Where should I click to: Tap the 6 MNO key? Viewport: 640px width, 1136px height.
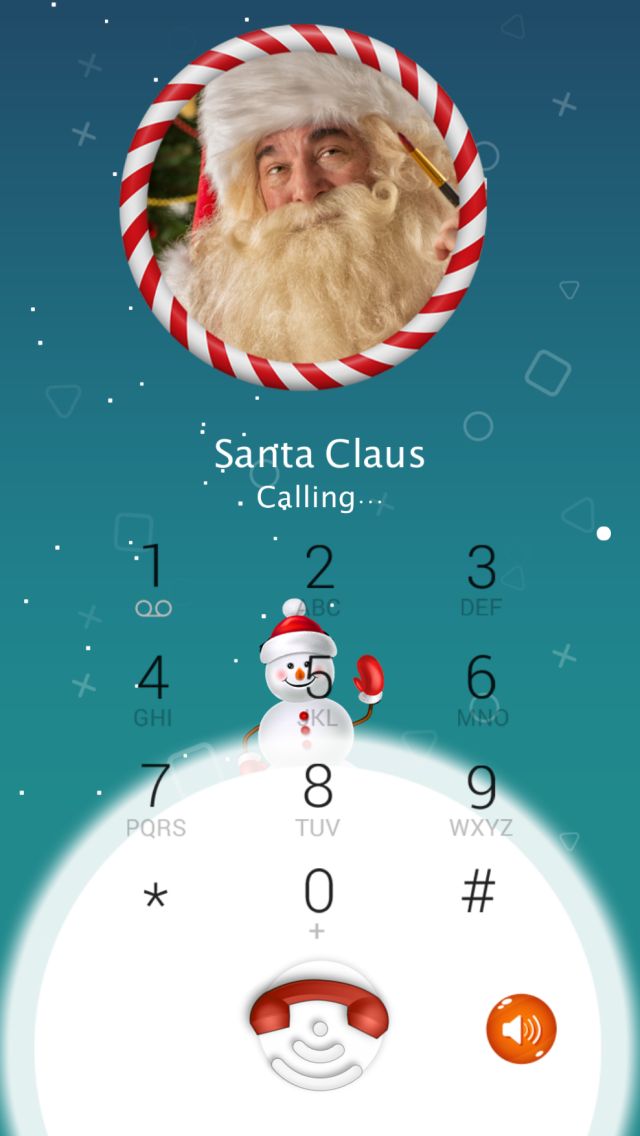coord(482,690)
